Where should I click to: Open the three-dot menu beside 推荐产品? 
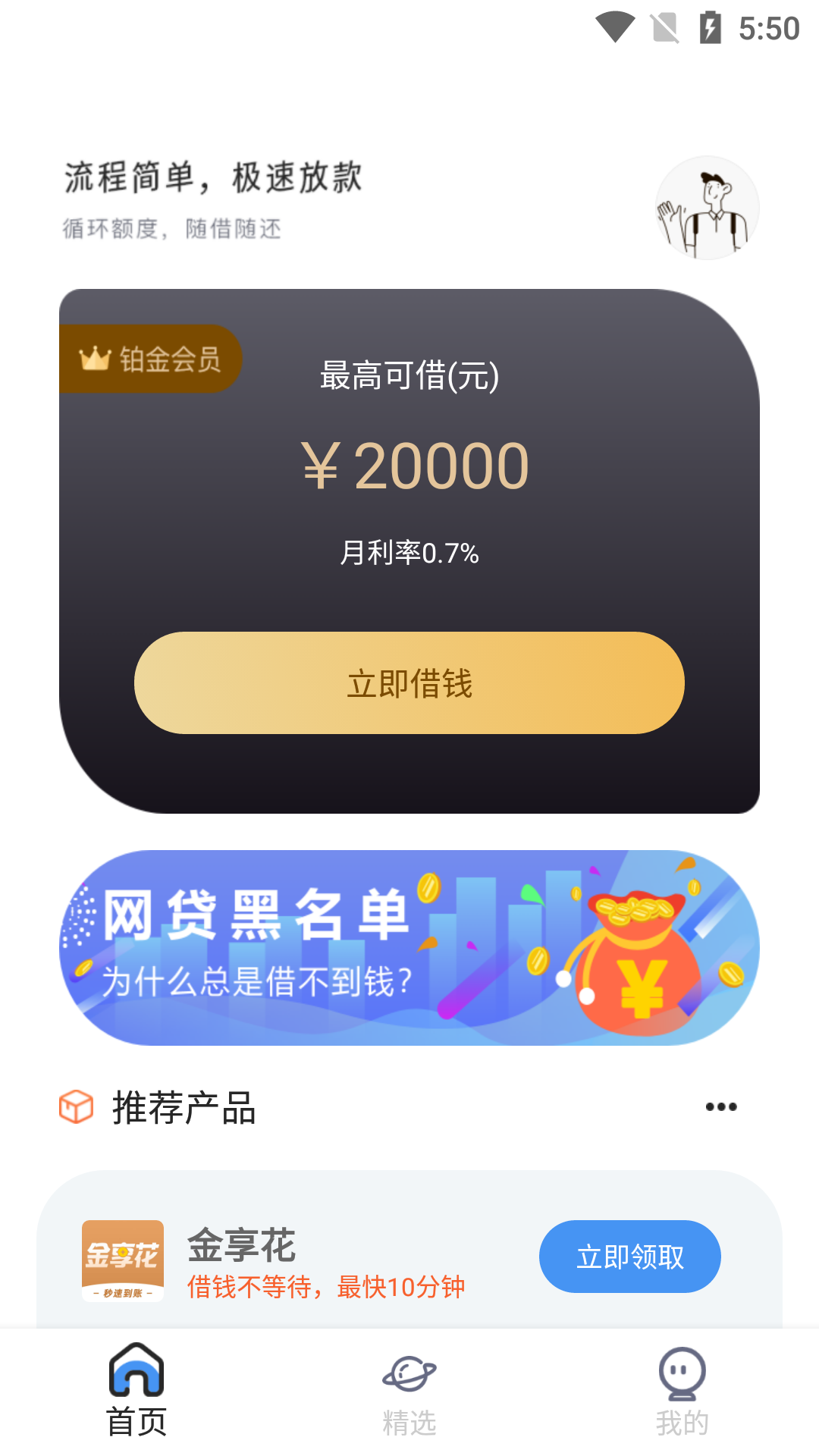(720, 1107)
